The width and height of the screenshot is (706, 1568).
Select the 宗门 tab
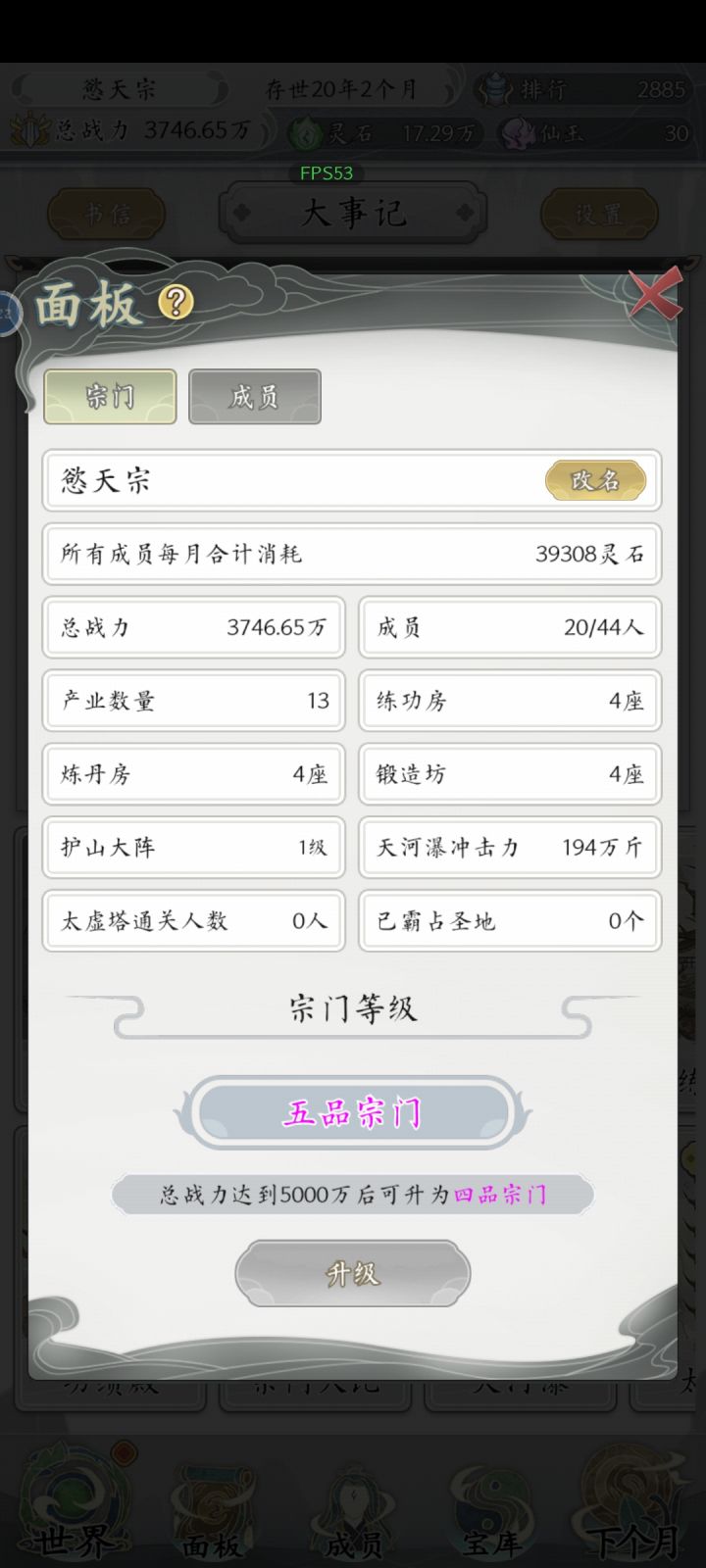click(x=109, y=397)
